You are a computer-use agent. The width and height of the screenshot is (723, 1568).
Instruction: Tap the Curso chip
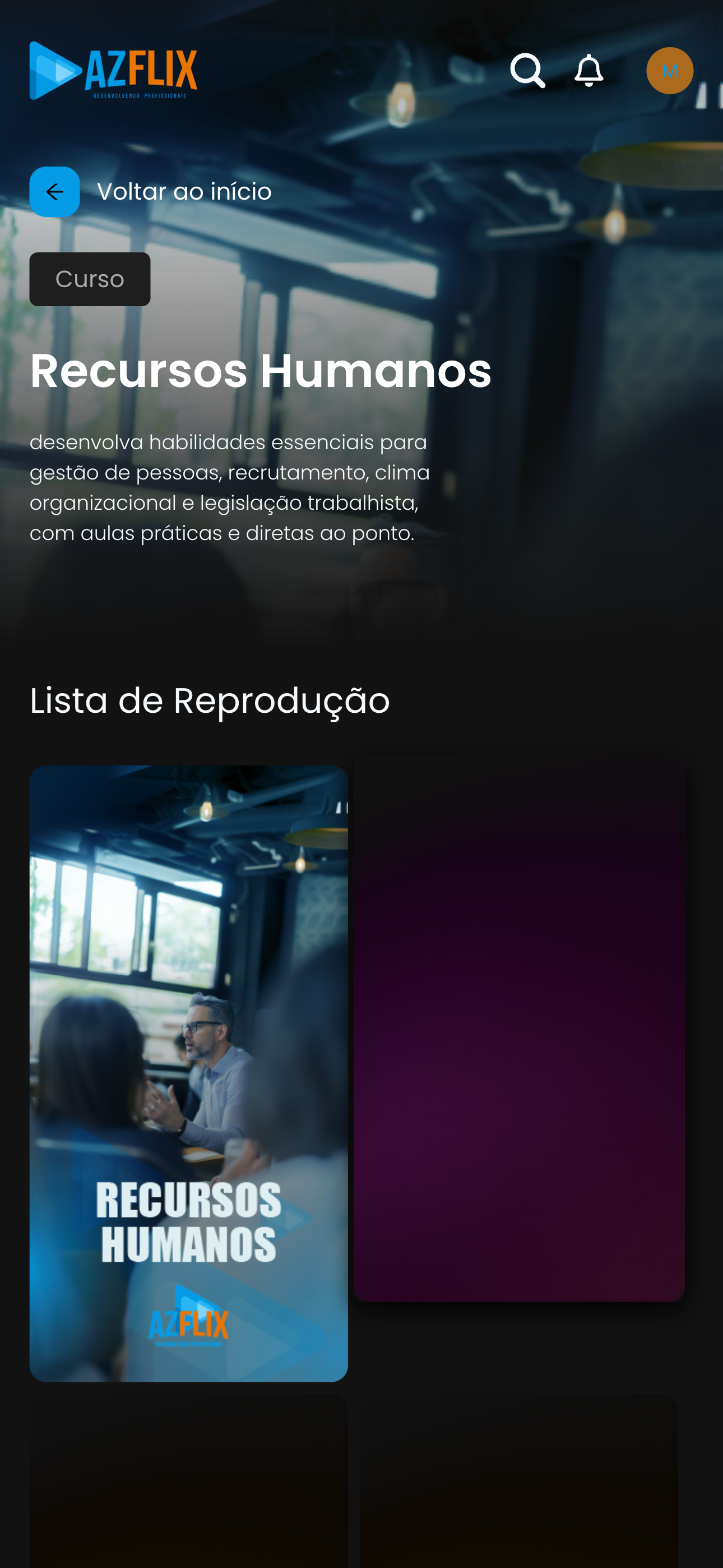(90, 279)
